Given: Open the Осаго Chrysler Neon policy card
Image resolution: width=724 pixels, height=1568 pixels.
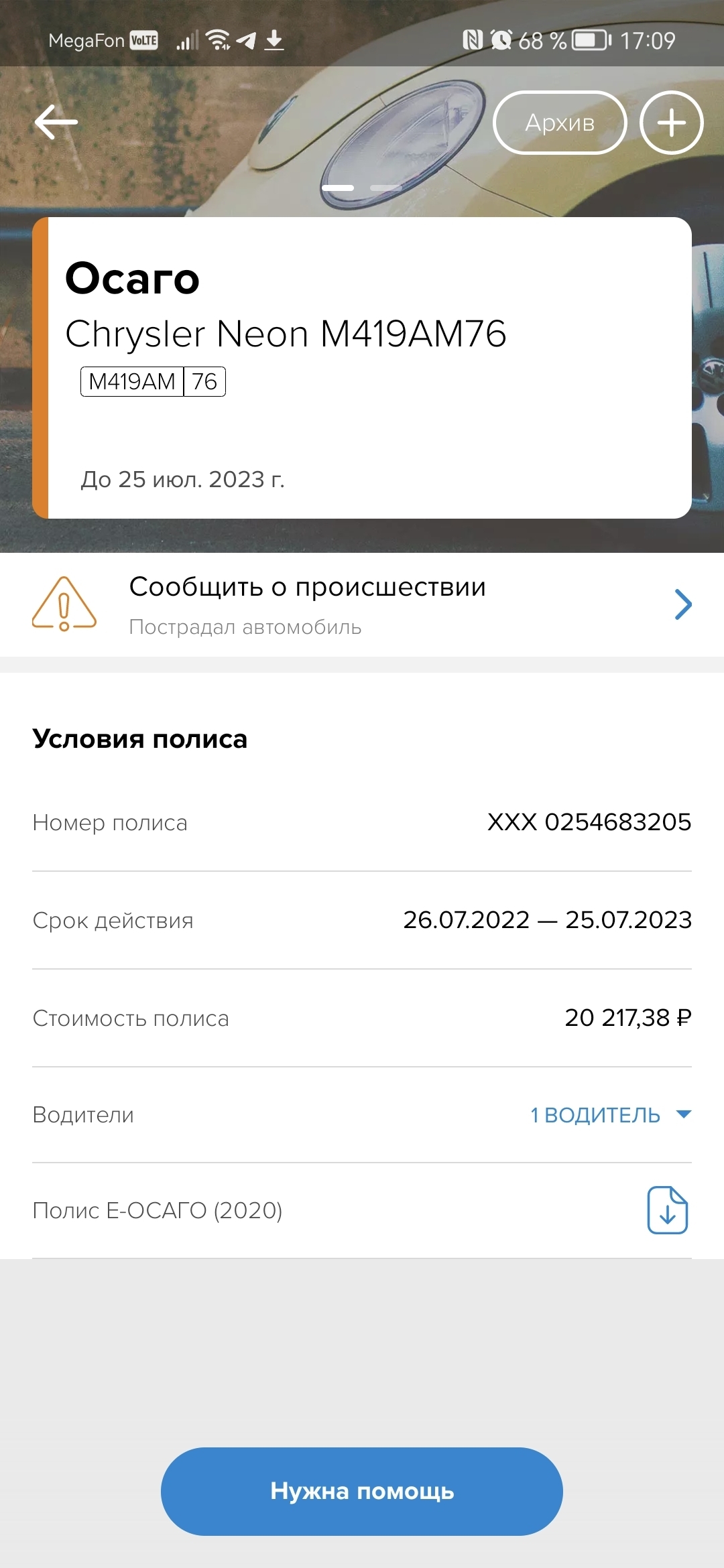Looking at the screenshot, I should 362,367.
